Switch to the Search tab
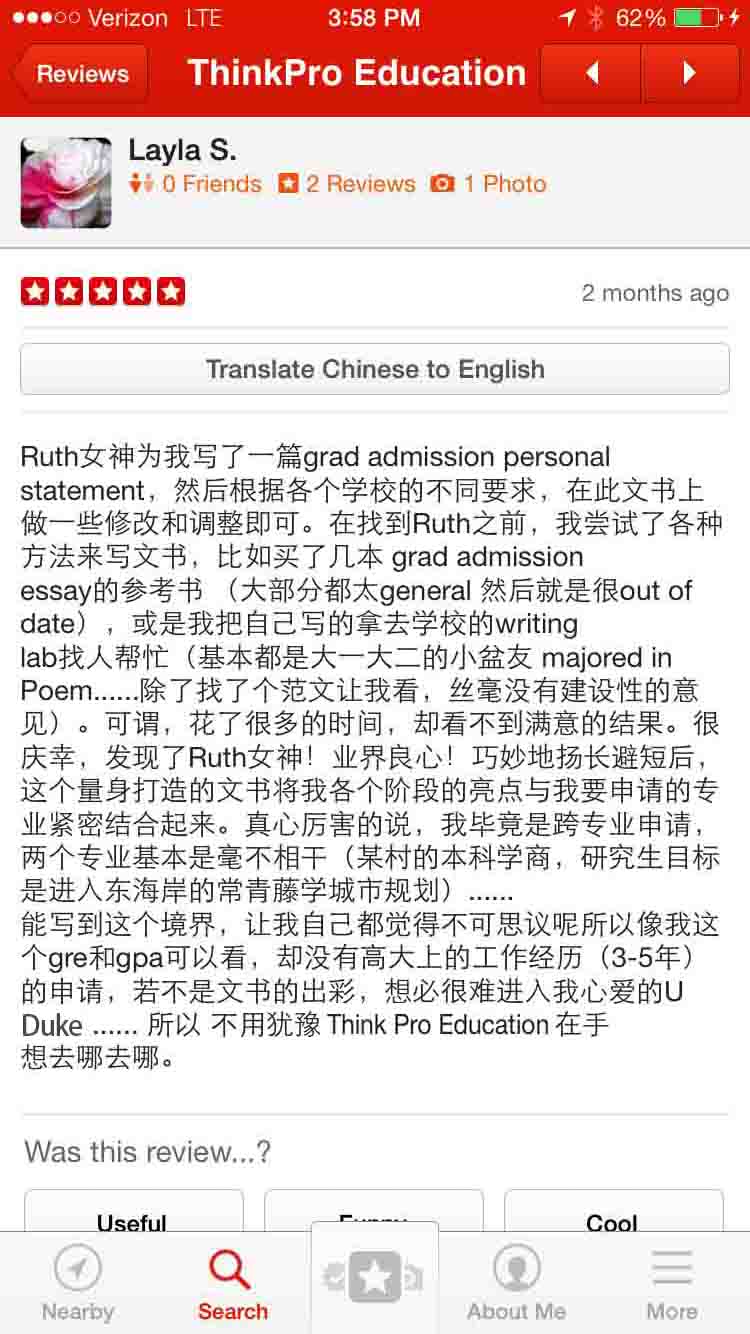This screenshot has height=1334, width=750. (x=232, y=1283)
